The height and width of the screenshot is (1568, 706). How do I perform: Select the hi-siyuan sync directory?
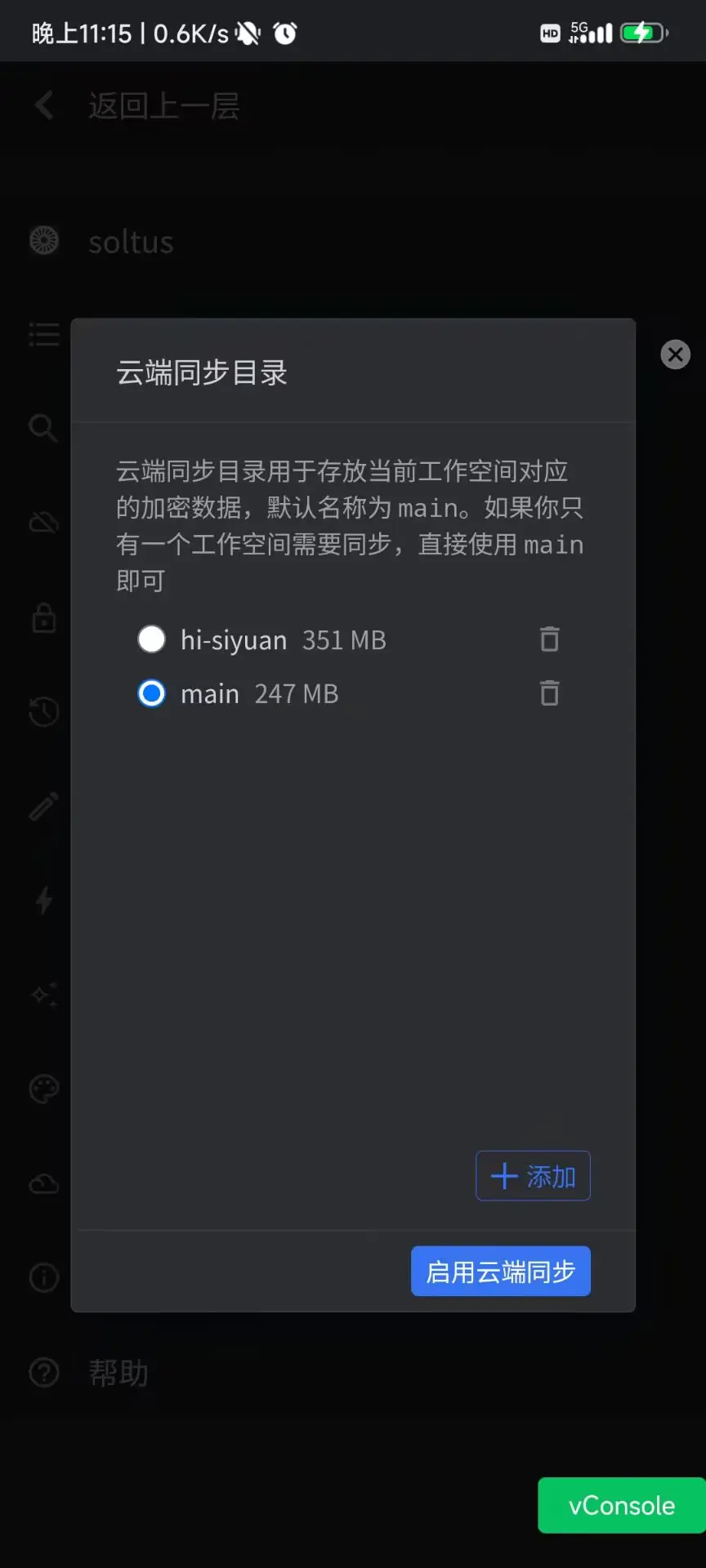click(x=152, y=639)
